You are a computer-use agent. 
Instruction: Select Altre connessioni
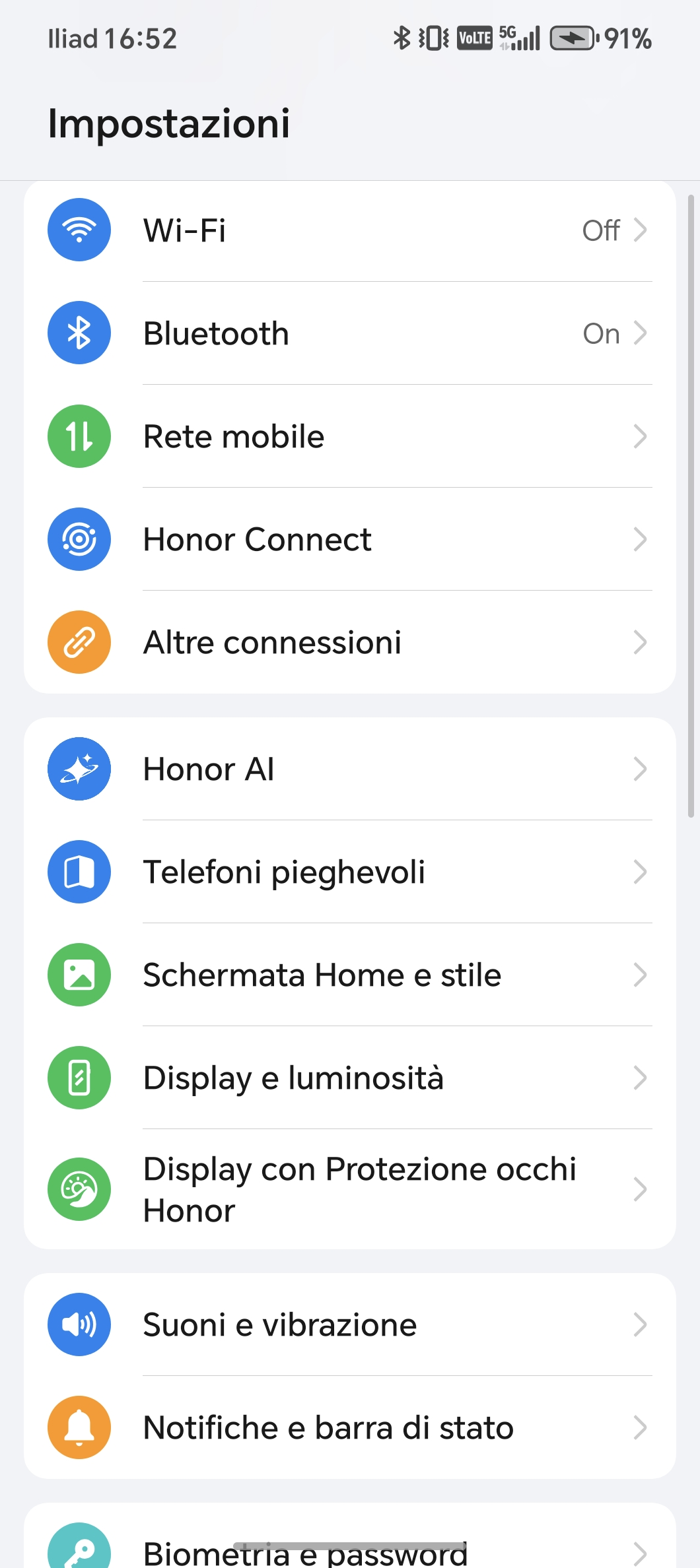[x=350, y=642]
